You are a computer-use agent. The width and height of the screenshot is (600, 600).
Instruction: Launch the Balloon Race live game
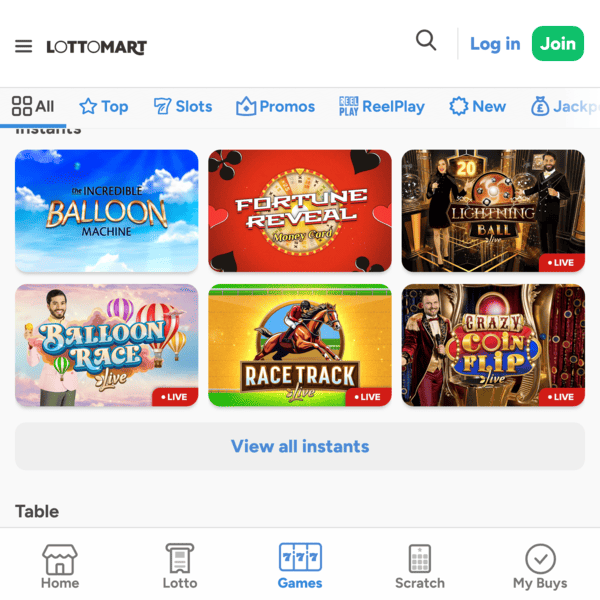107,345
